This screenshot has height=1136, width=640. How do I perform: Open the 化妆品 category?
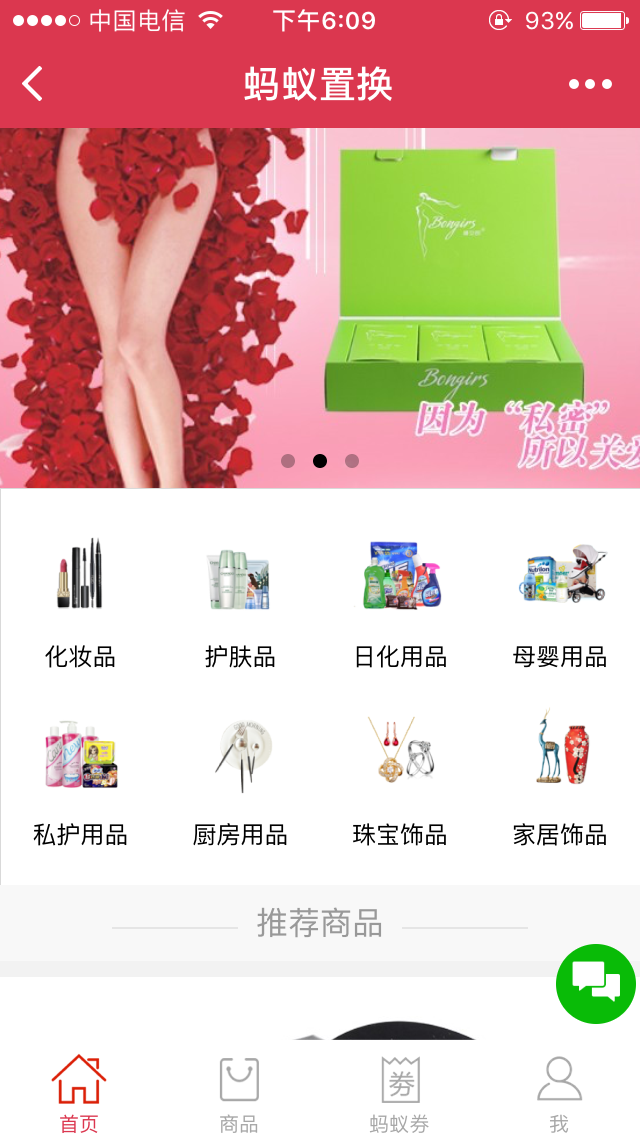click(x=80, y=600)
